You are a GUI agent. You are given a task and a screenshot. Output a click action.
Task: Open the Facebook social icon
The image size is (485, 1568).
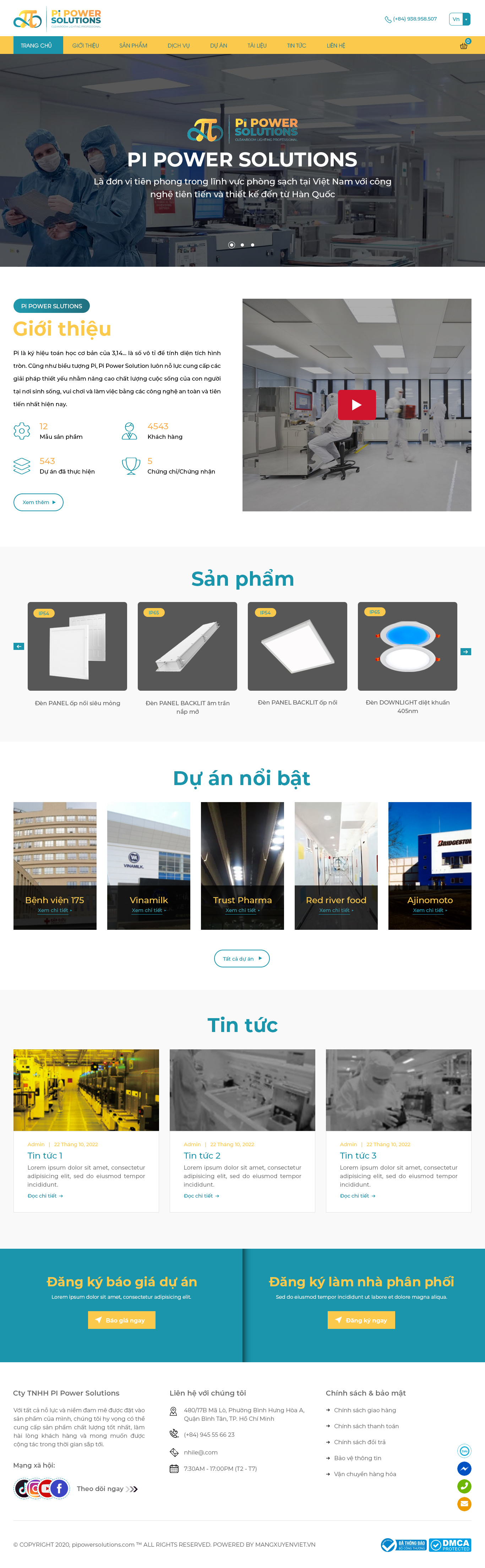tap(60, 1489)
